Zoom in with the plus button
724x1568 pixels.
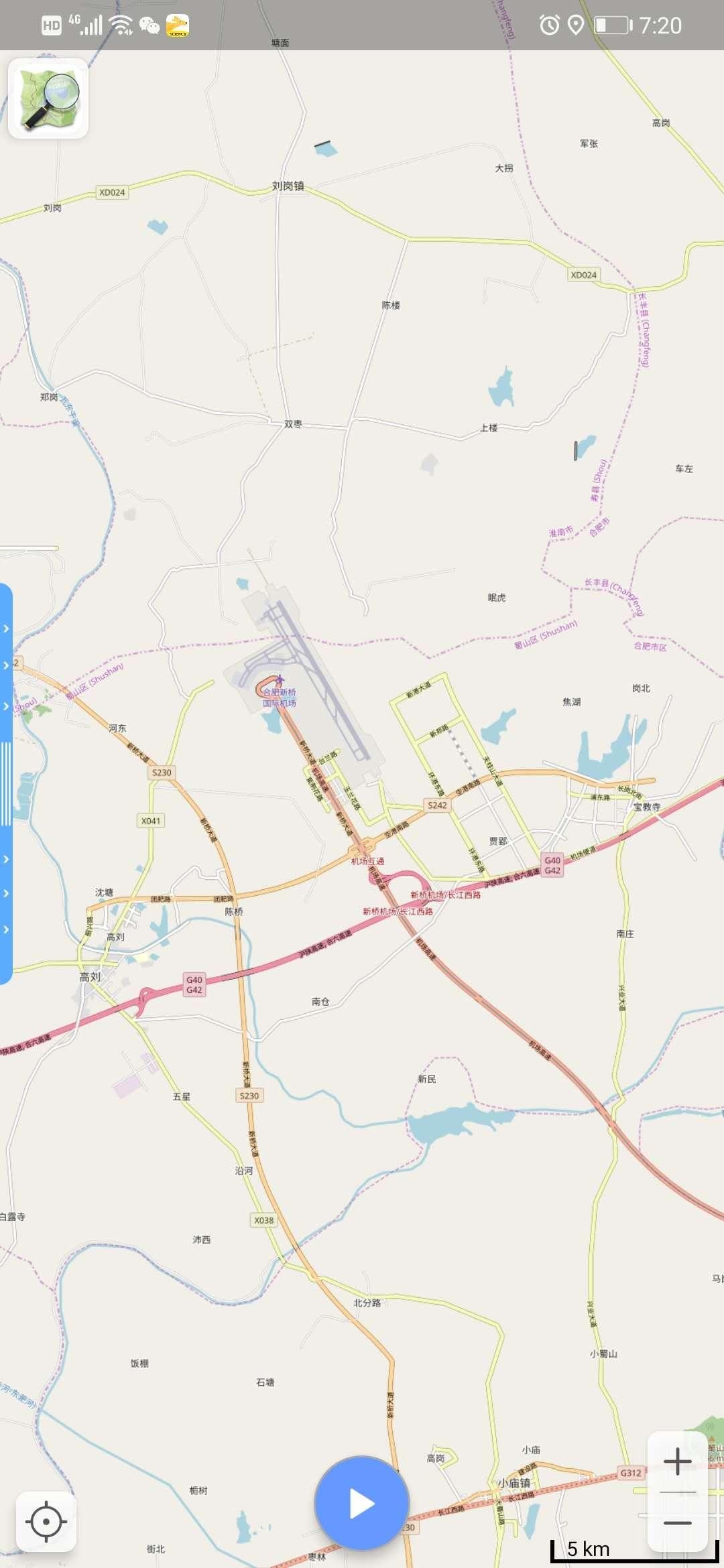(x=677, y=1461)
